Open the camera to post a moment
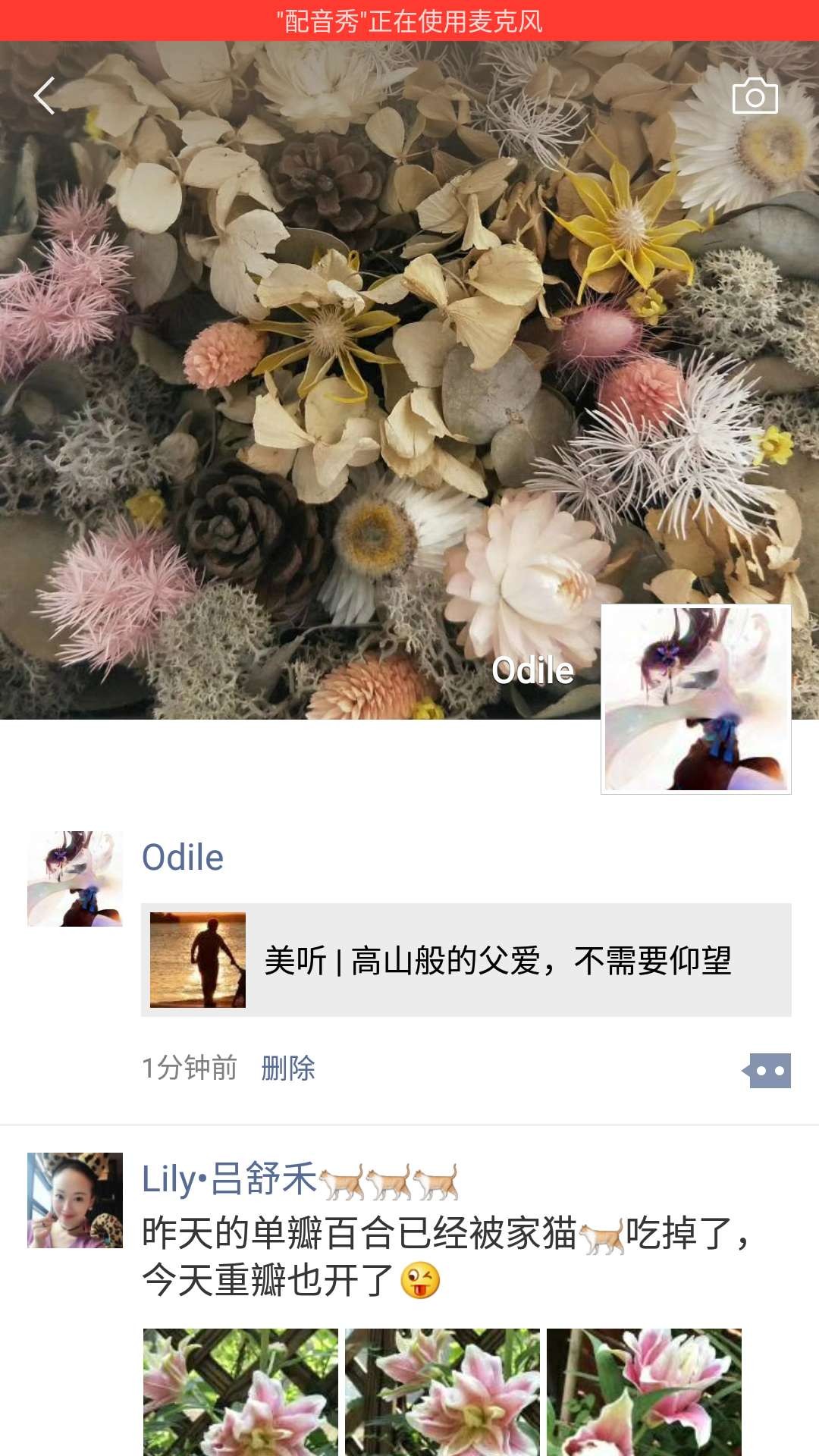 (x=755, y=96)
